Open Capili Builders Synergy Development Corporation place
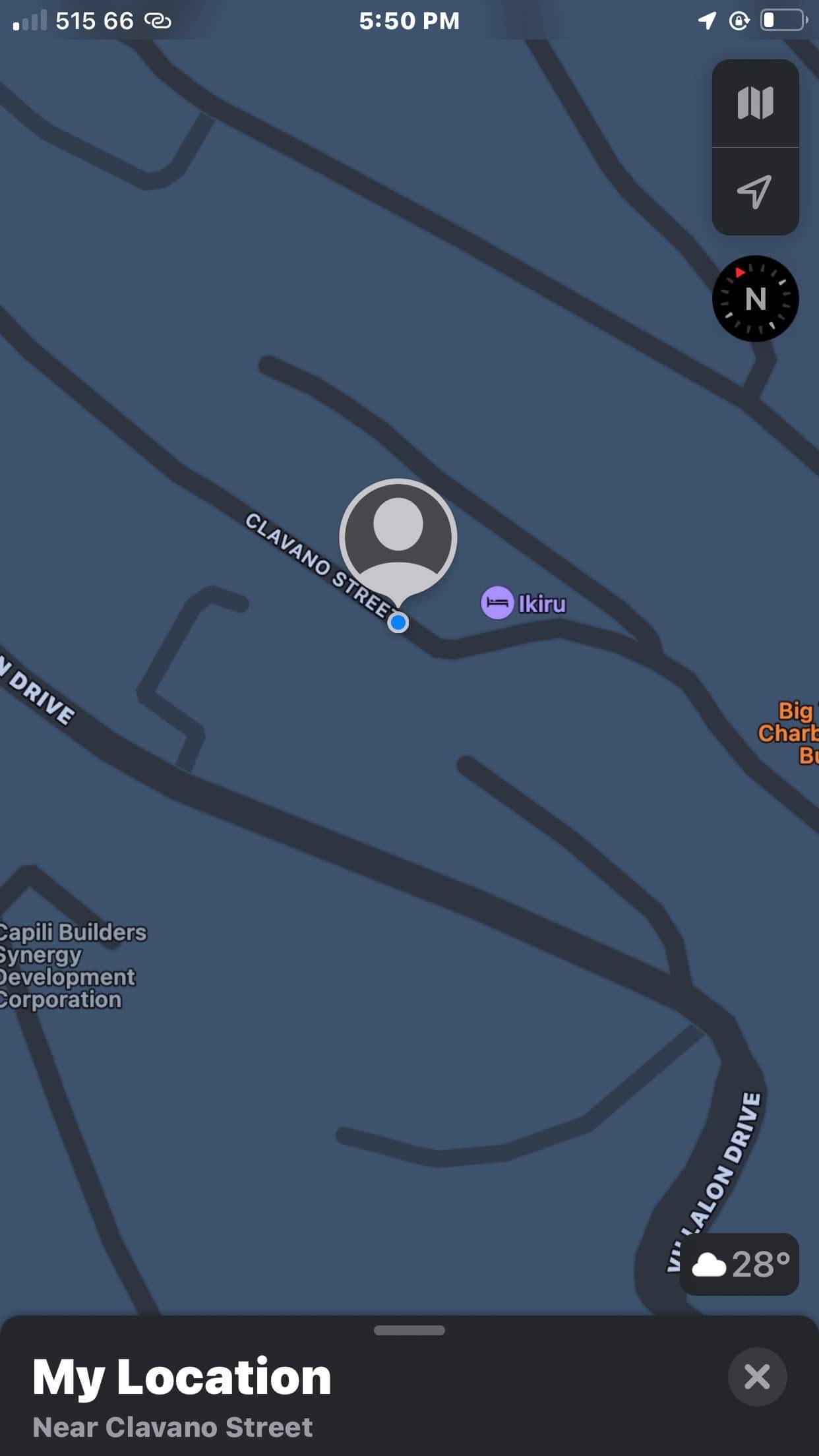The image size is (819, 1456). click(67, 966)
